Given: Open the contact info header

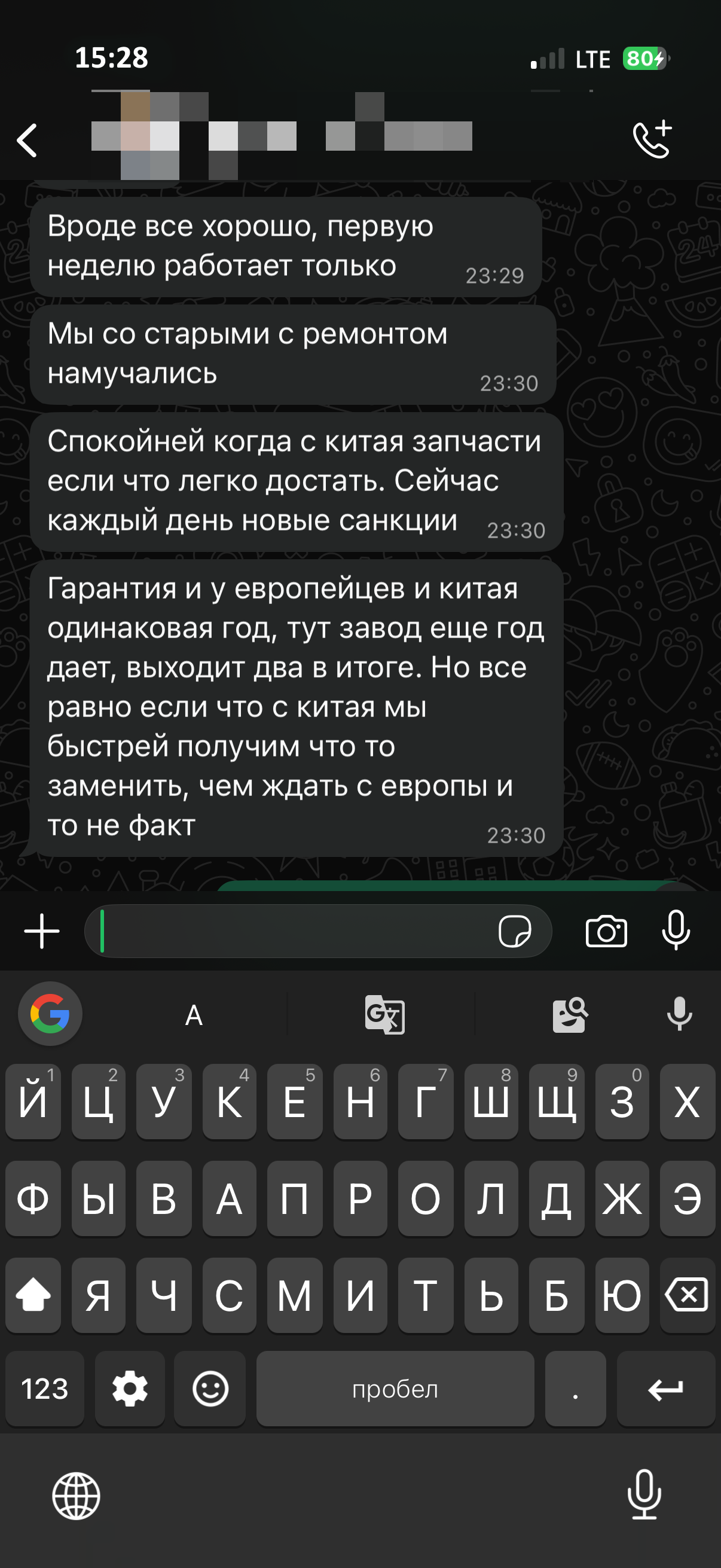Looking at the screenshot, I should (x=280, y=136).
